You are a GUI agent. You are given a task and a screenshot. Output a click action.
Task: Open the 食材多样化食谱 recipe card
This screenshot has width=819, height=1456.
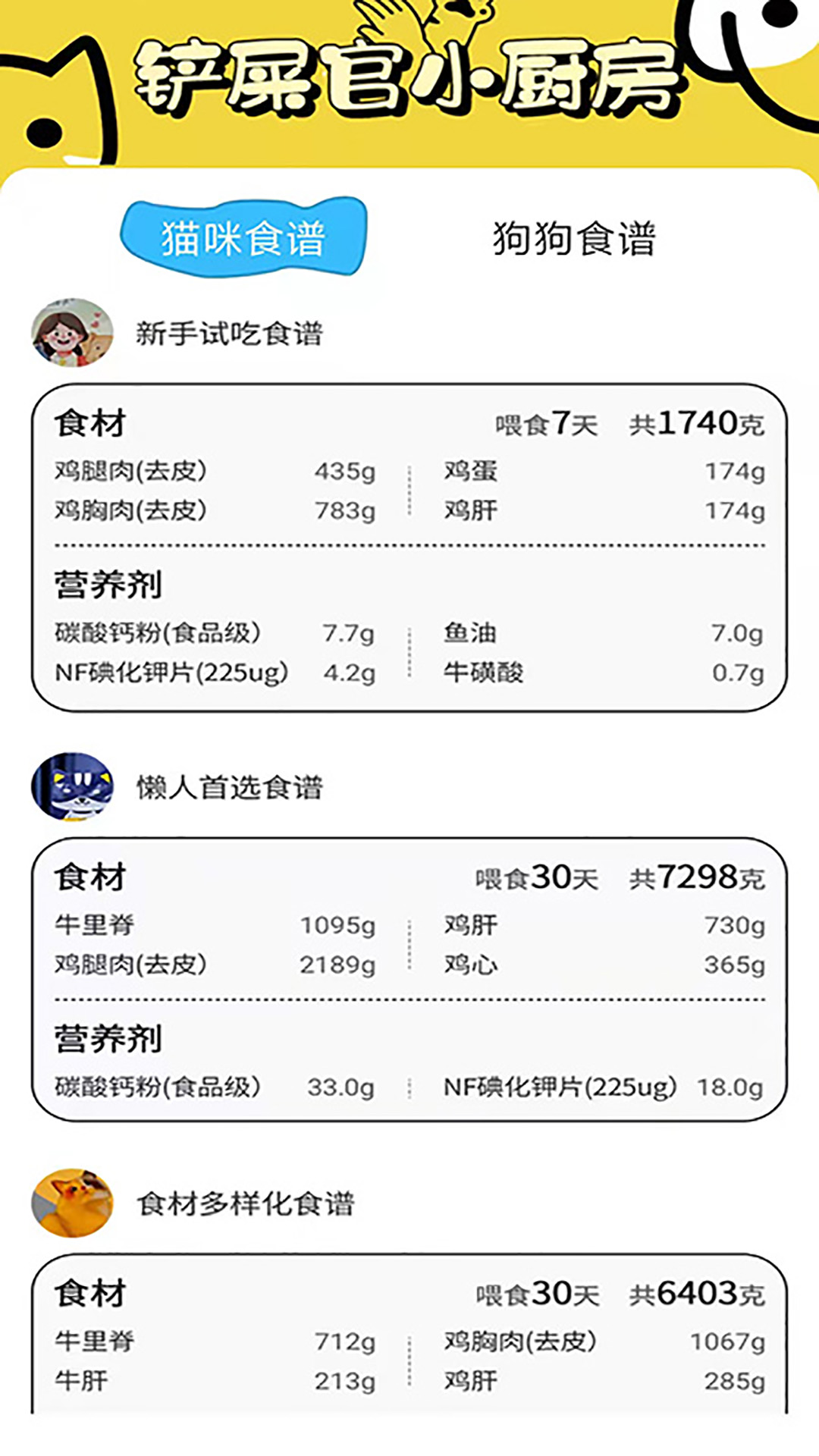tap(409, 1333)
